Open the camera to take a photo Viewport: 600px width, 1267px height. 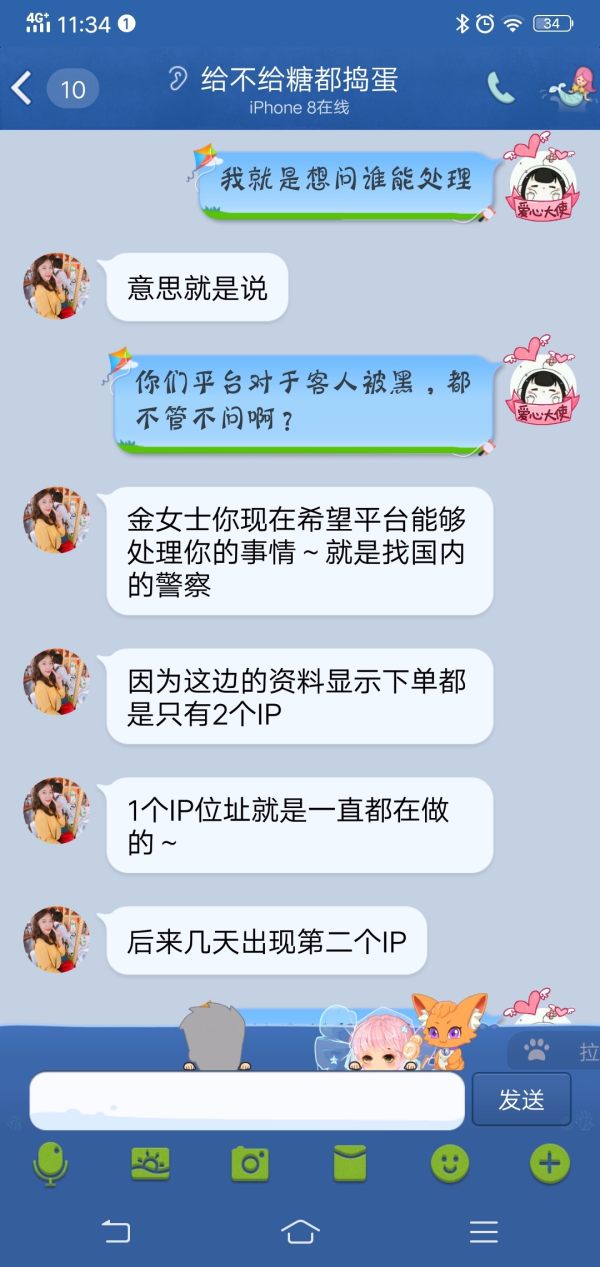[250, 1163]
